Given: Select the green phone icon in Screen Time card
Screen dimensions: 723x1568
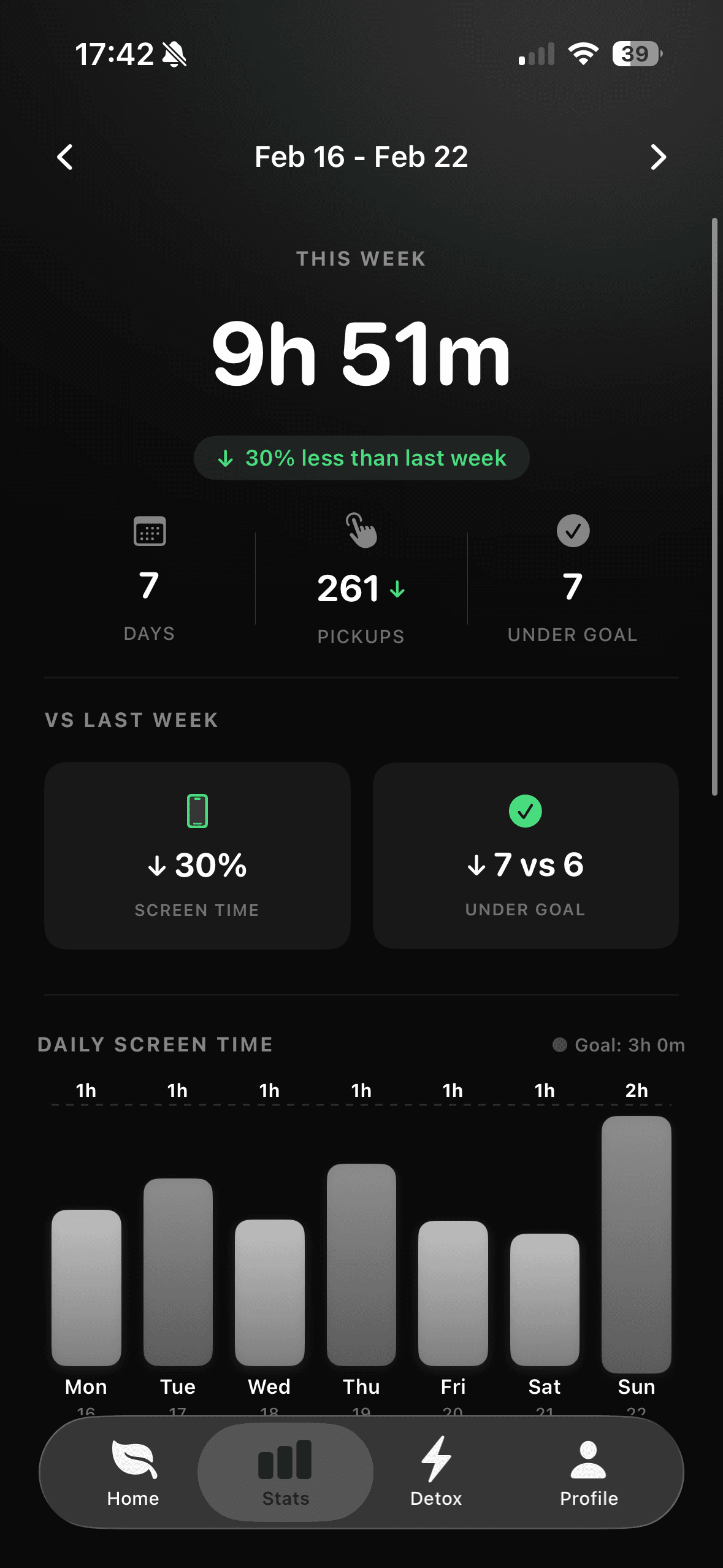Looking at the screenshot, I should tap(196, 810).
